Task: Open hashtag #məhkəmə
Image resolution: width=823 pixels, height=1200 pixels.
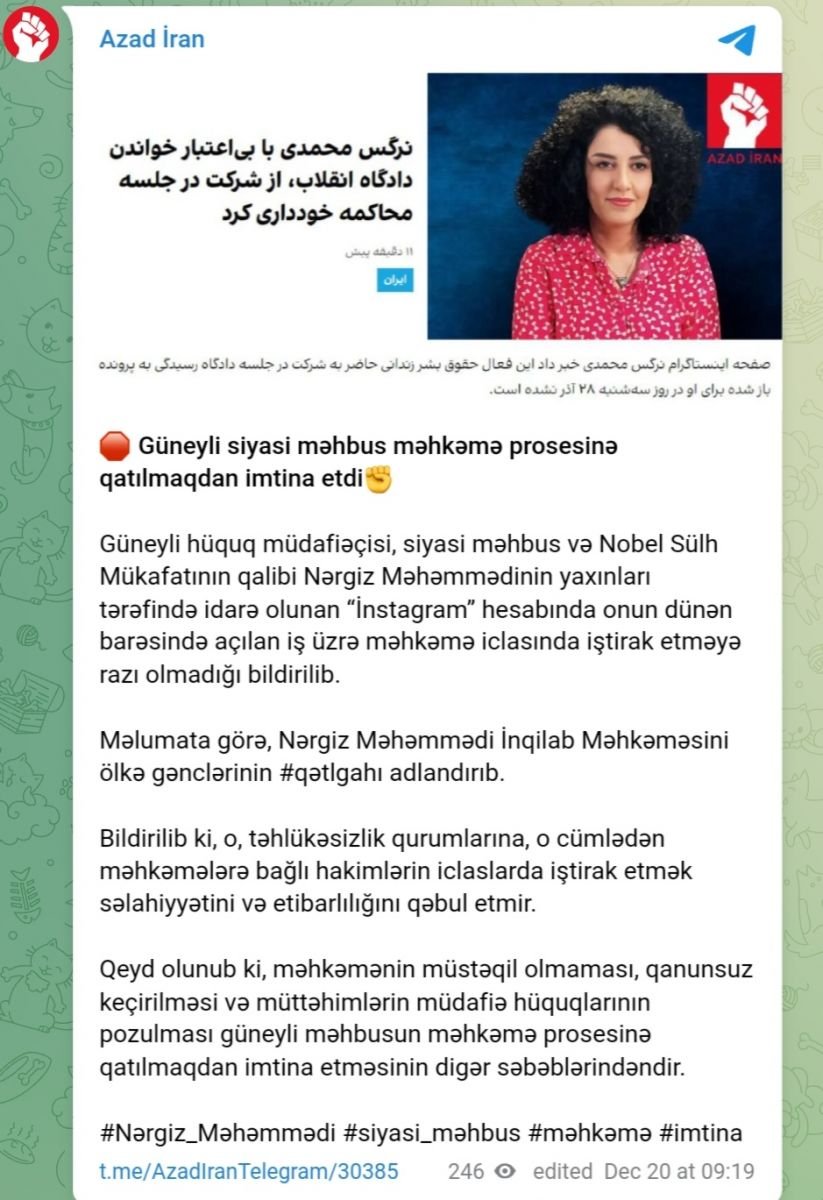Action: click(588, 1133)
